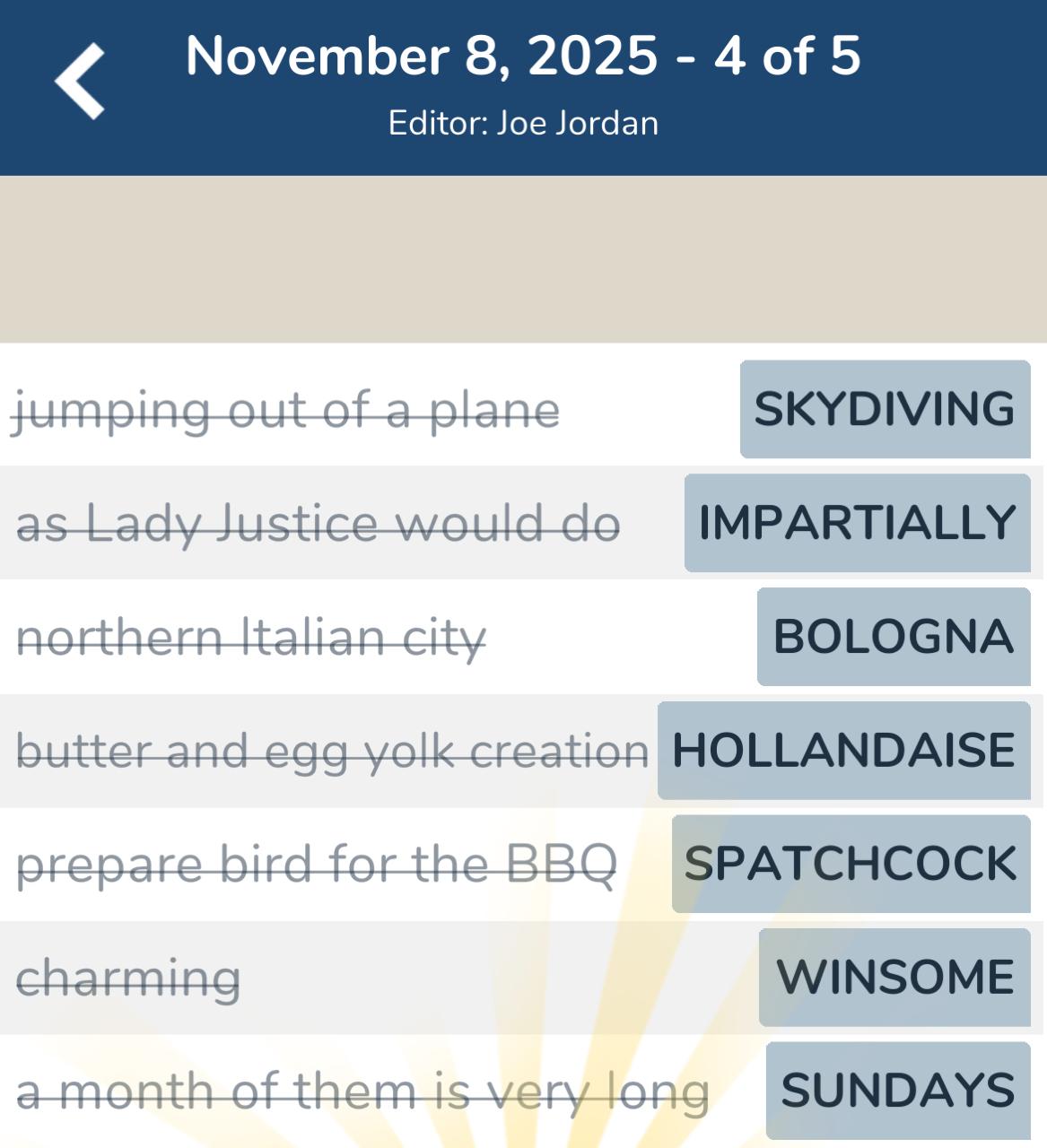Screen dimensions: 1047x1148
Task: Click the clue 'as Lady Justice would do'
Action: click(318, 525)
